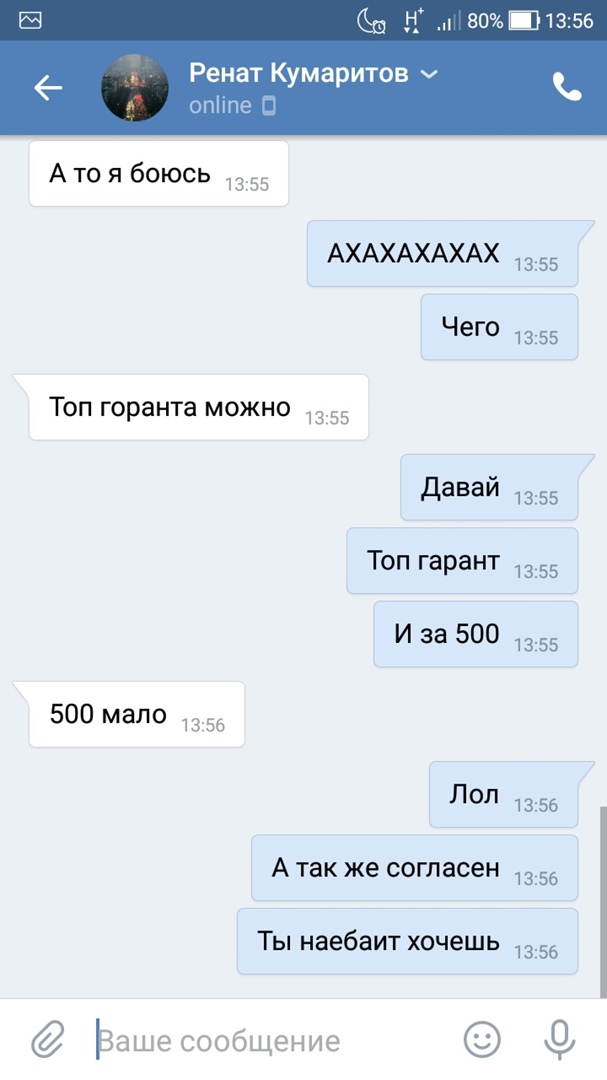Open Ренат Кумаритов's profile avatar
Image resolution: width=607 pixels, height=1080 pixels.
coord(134,88)
